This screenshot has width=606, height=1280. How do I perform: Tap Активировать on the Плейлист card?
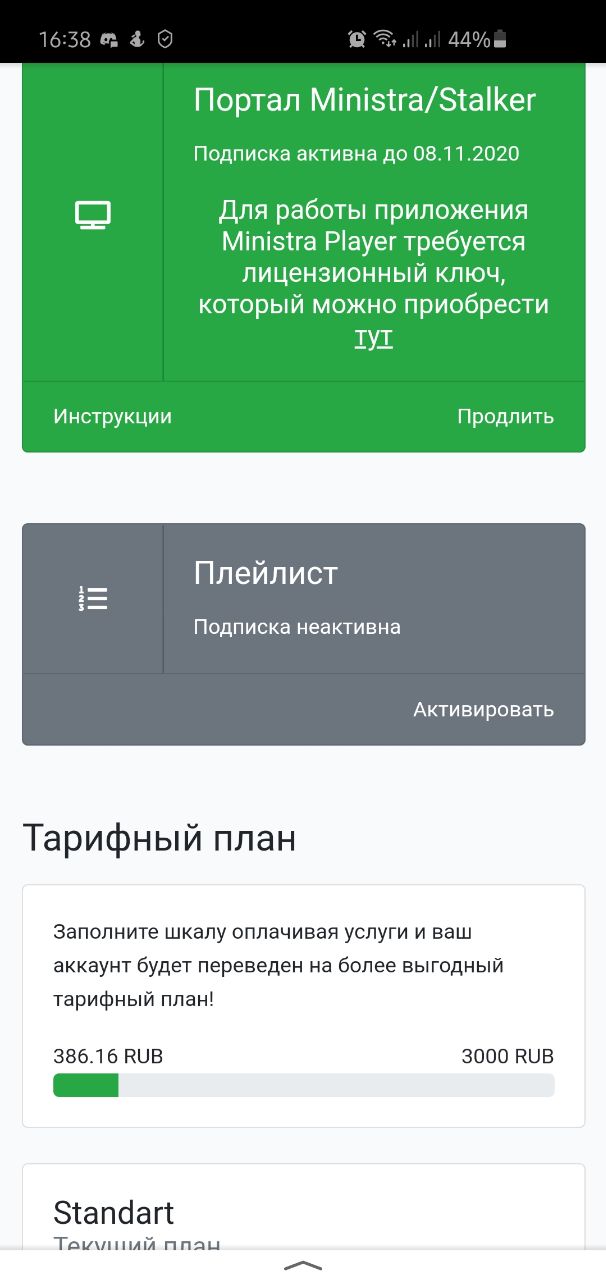483,710
